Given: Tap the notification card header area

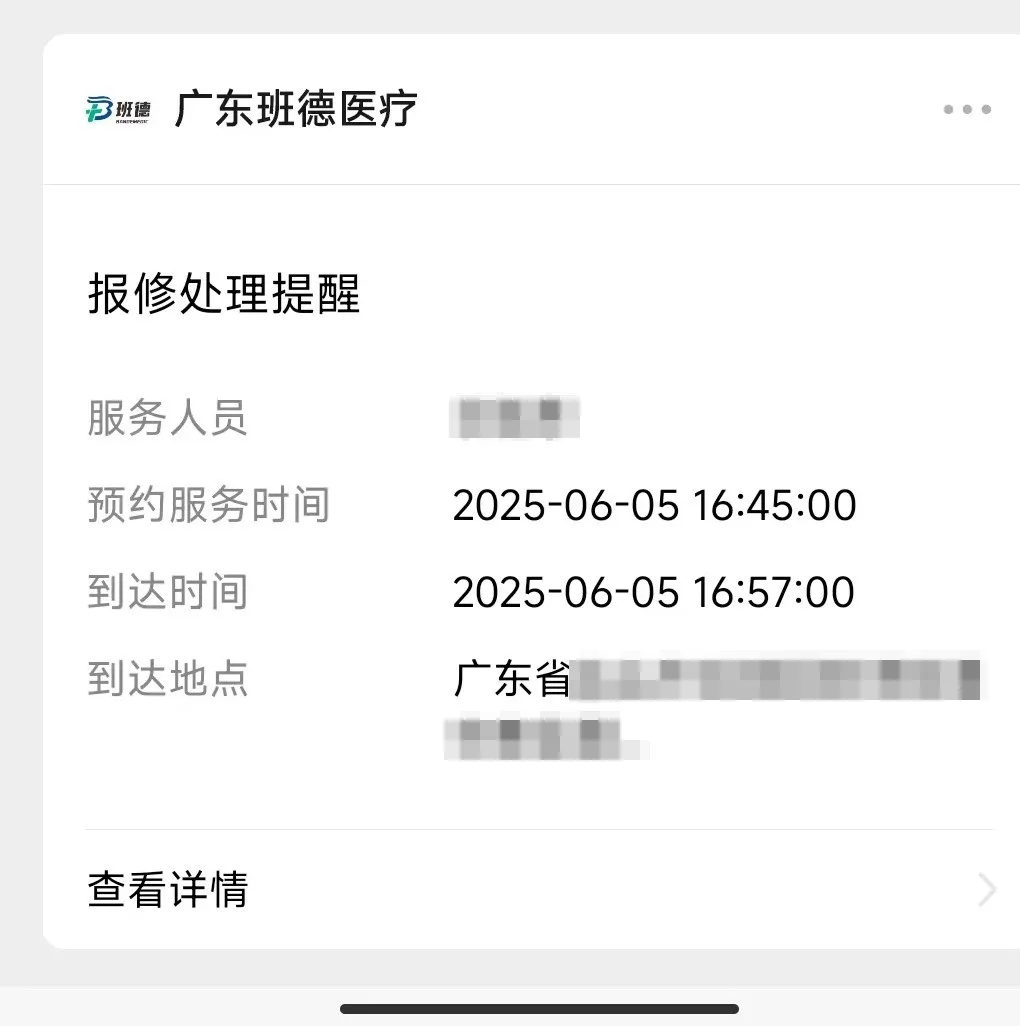Looking at the screenshot, I should point(510,110).
